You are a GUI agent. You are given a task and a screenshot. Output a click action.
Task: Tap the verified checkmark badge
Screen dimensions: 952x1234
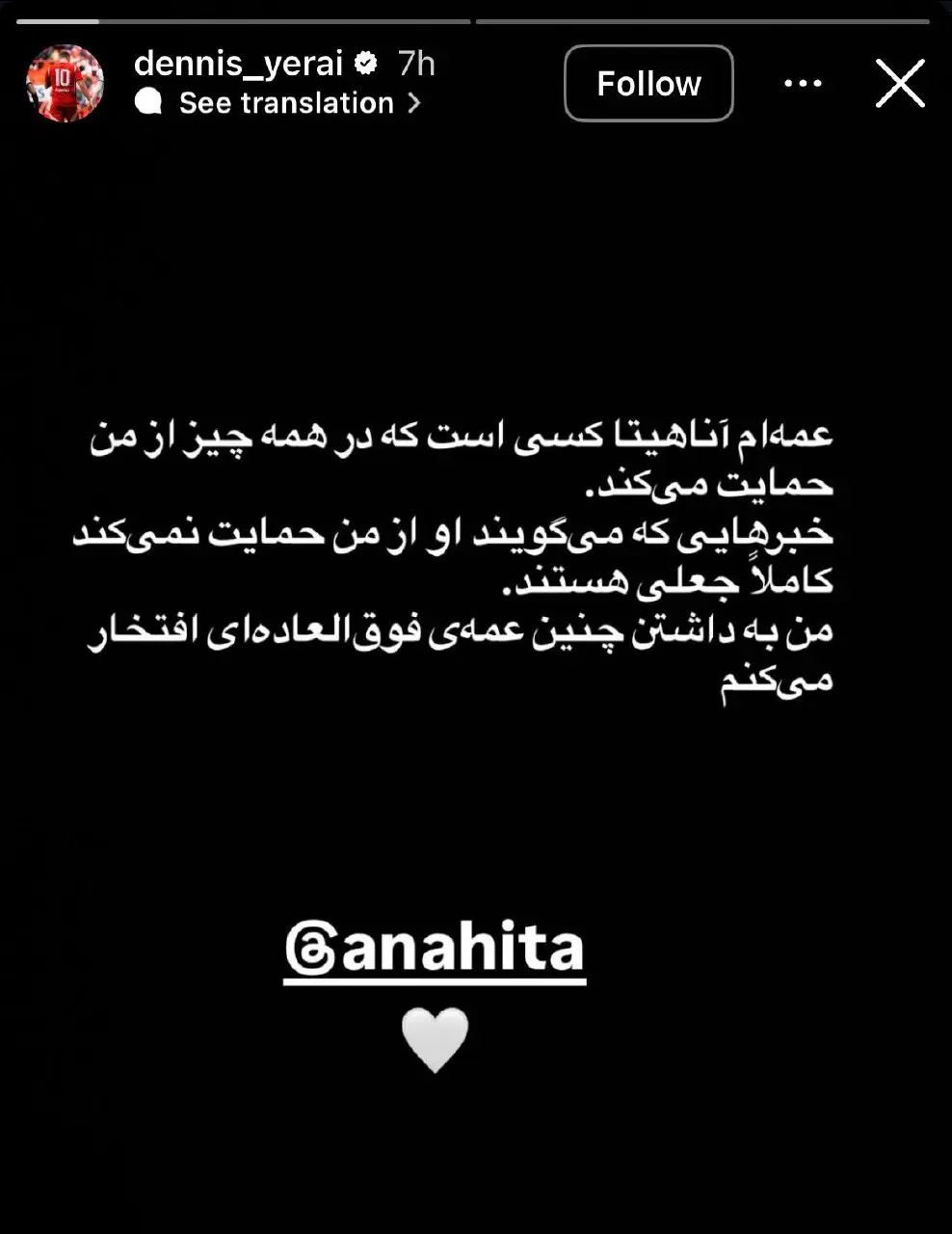pyautogui.click(x=365, y=63)
